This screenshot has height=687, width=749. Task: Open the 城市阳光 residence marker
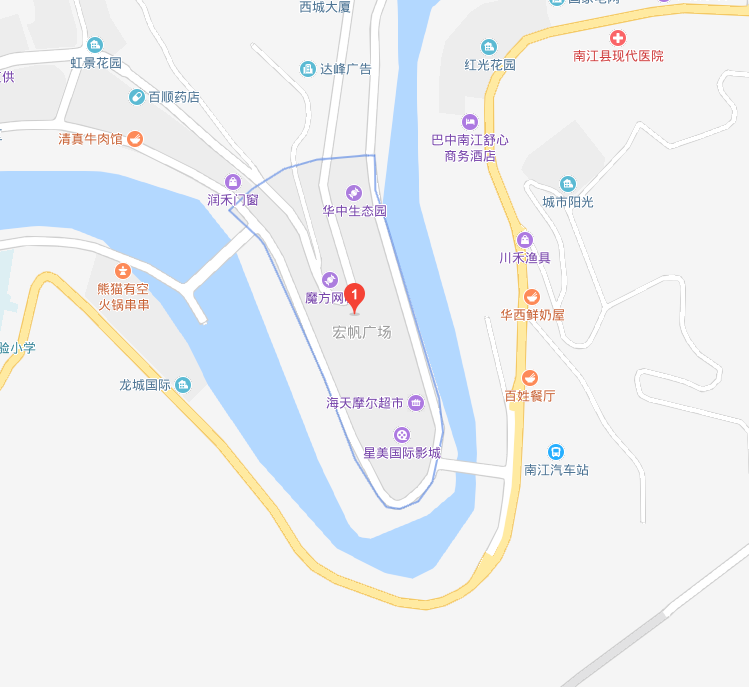[568, 184]
